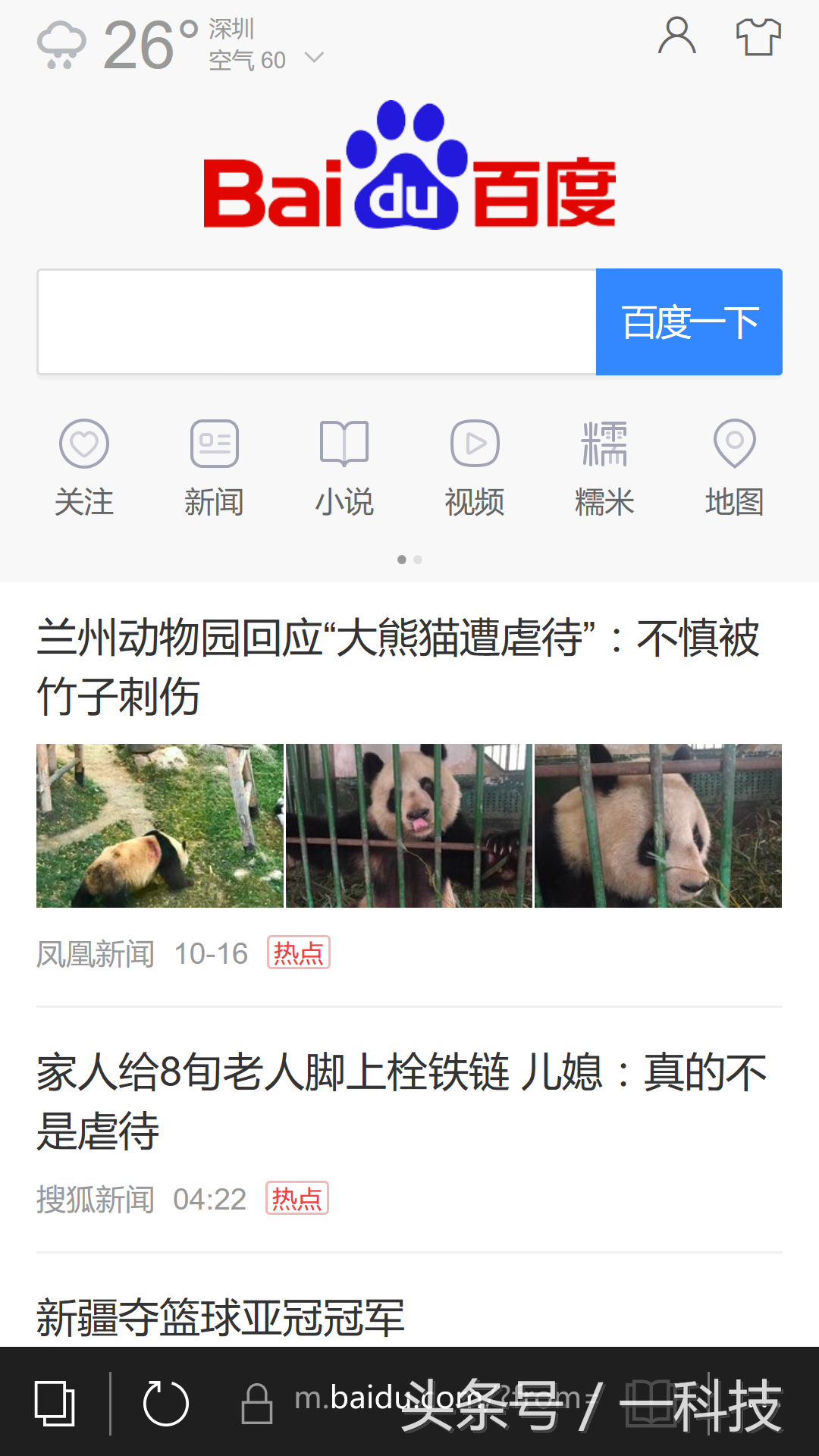The image size is (819, 1456).
Task: Open browser tabs switcher icon
Action: coord(55,1403)
